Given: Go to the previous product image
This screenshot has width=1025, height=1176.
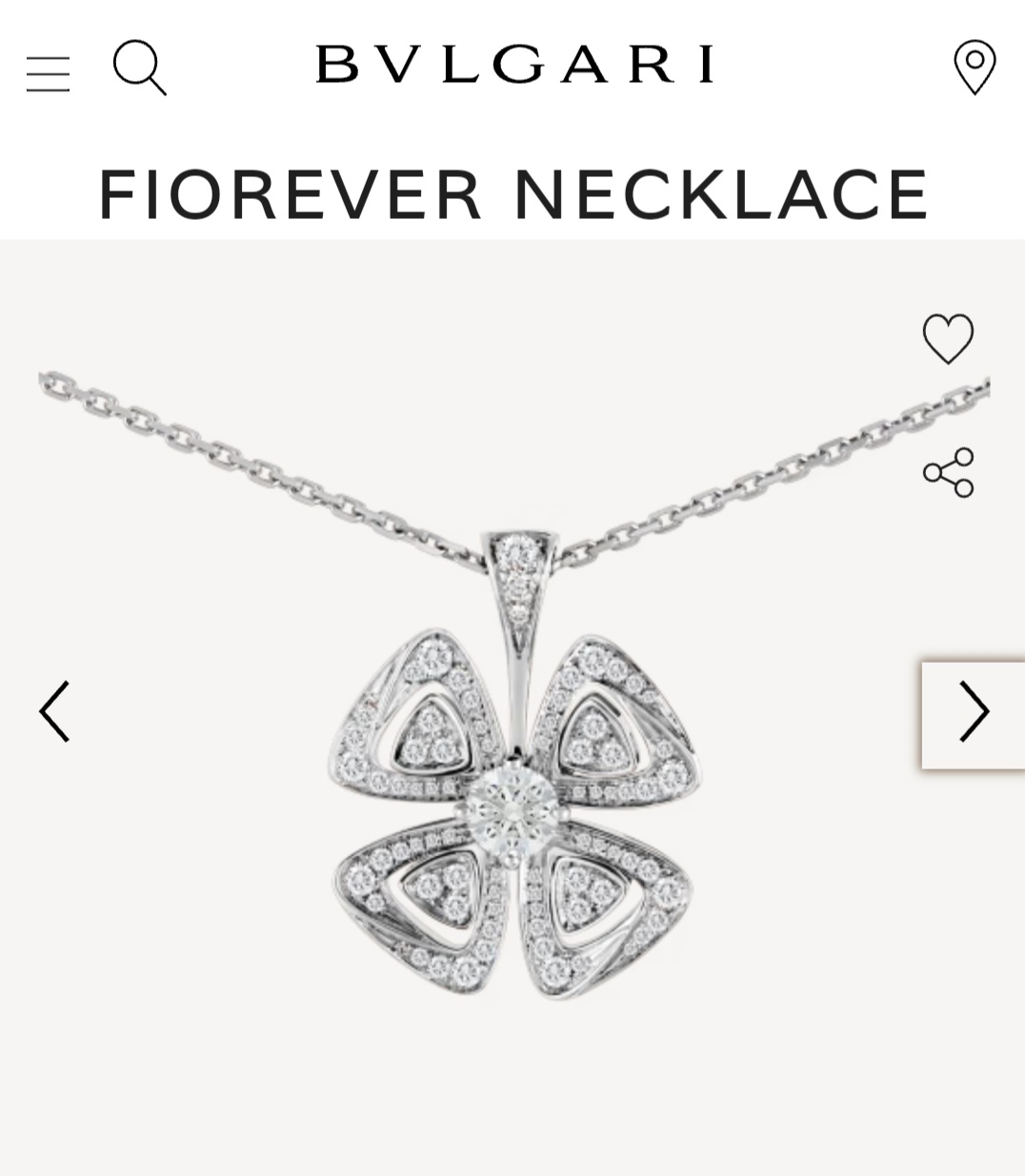Looking at the screenshot, I should coord(54,711).
